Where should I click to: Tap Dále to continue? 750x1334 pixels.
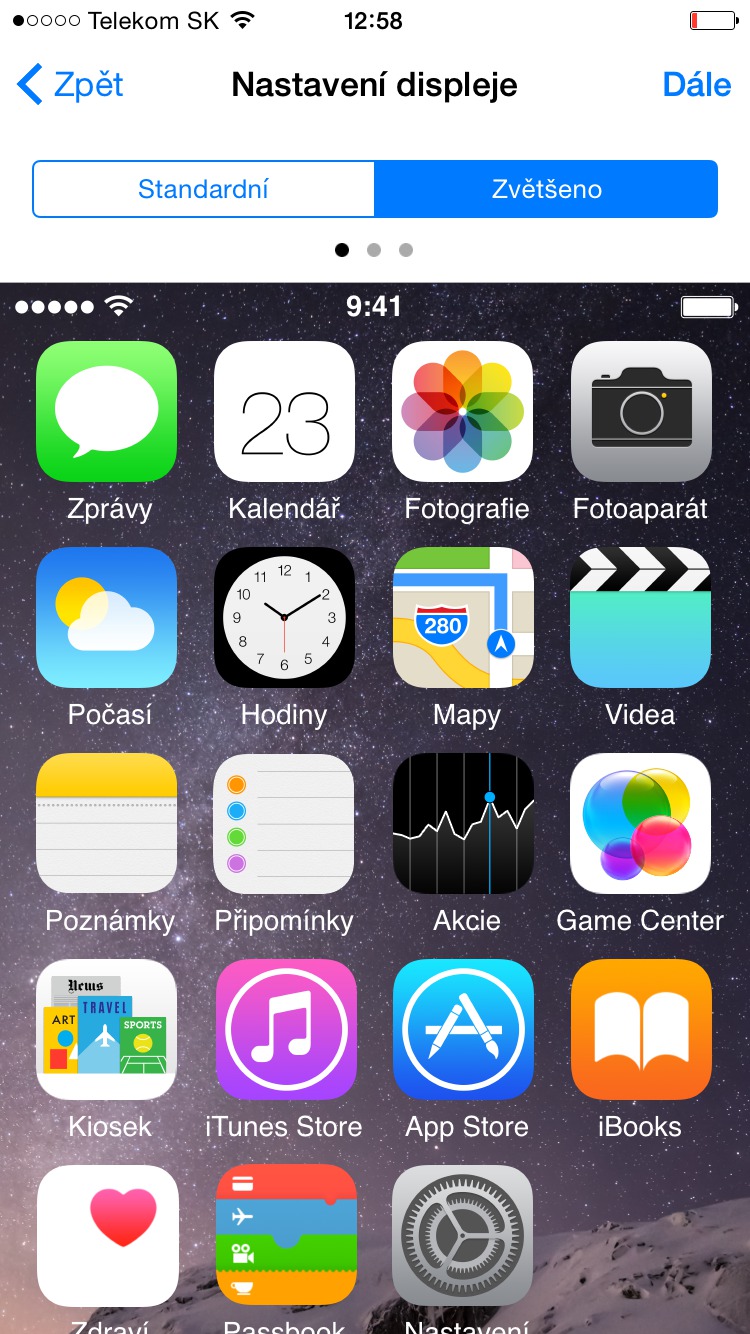point(696,85)
